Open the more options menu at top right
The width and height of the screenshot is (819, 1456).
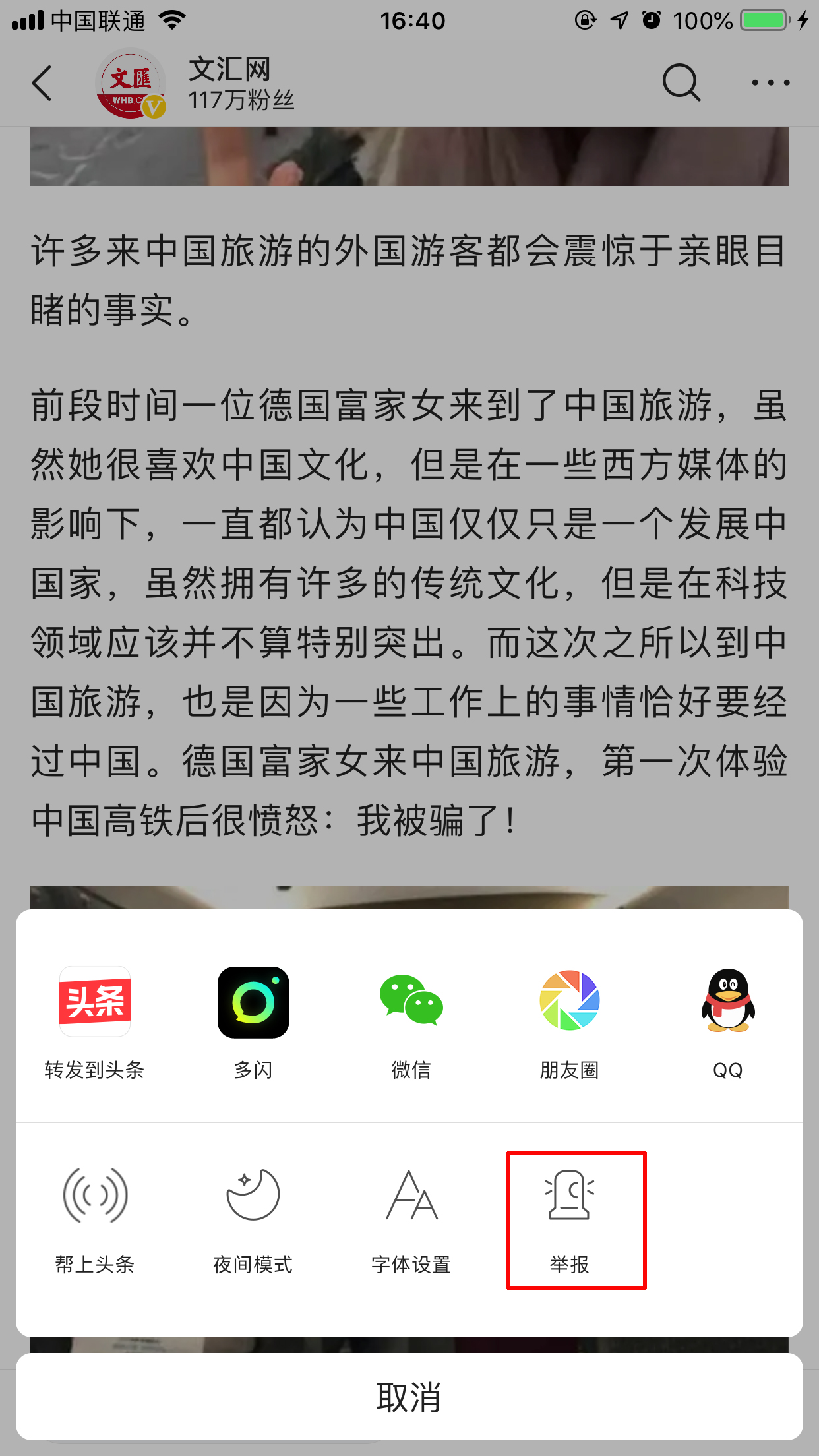tap(770, 83)
